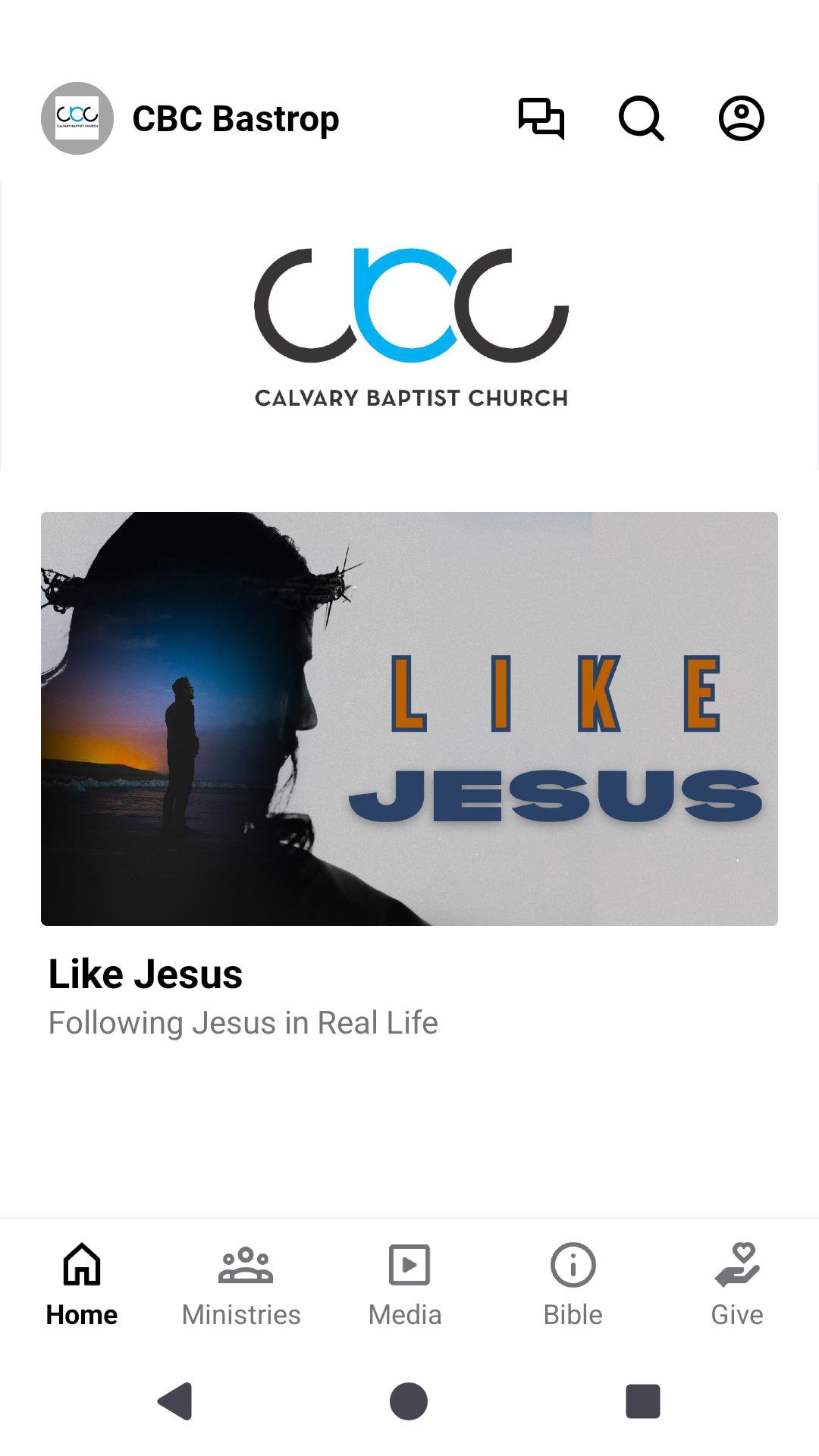Open the user profile icon

click(741, 118)
